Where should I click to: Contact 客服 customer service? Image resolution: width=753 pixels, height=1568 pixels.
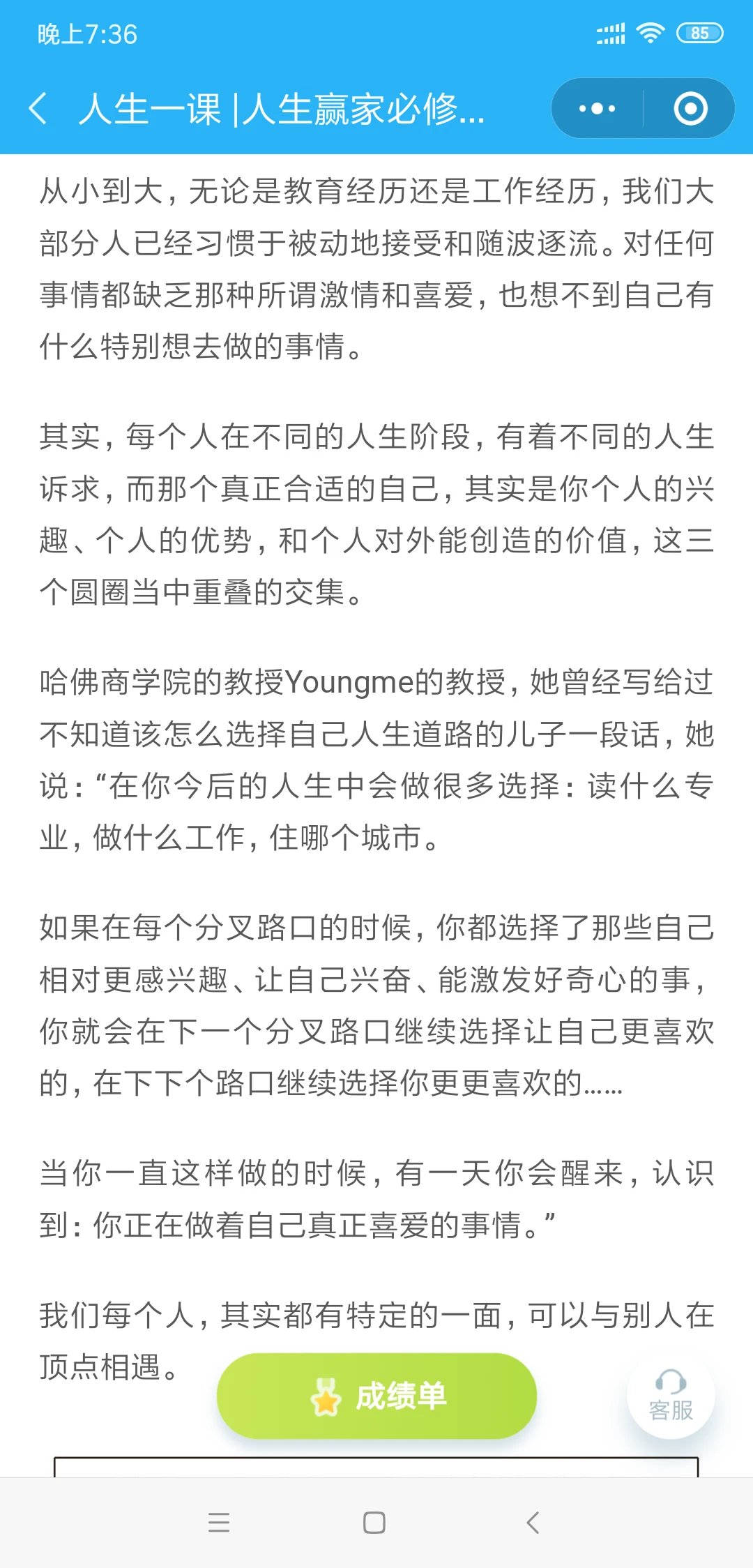(671, 1395)
